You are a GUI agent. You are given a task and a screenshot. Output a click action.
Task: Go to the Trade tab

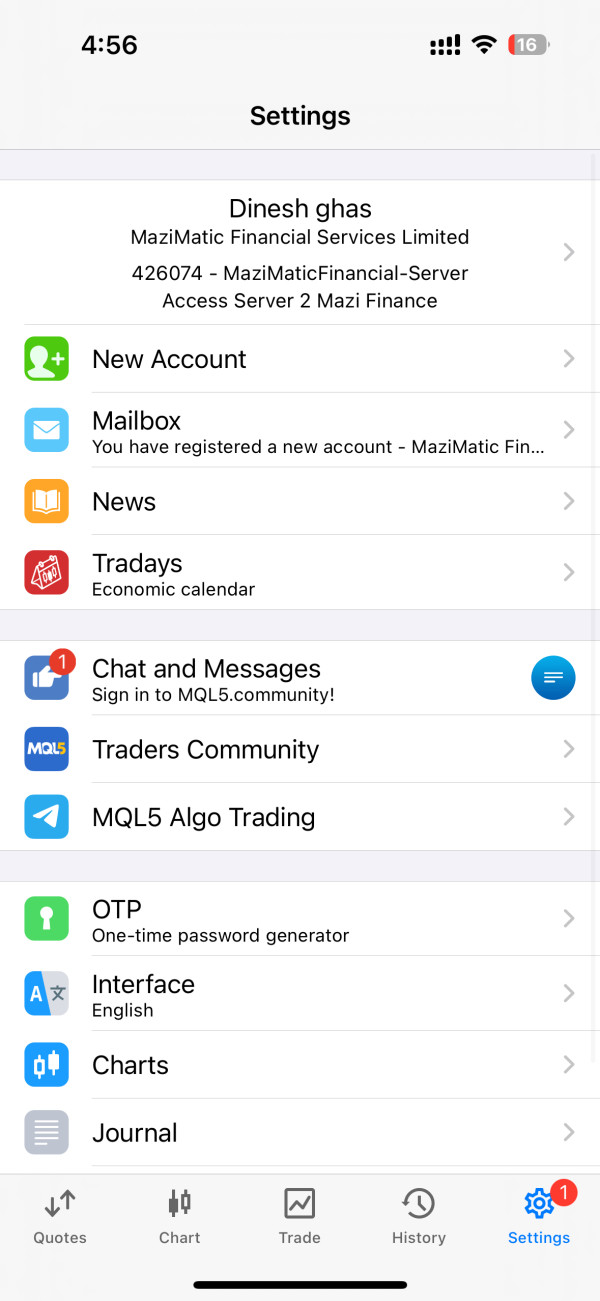click(299, 1216)
